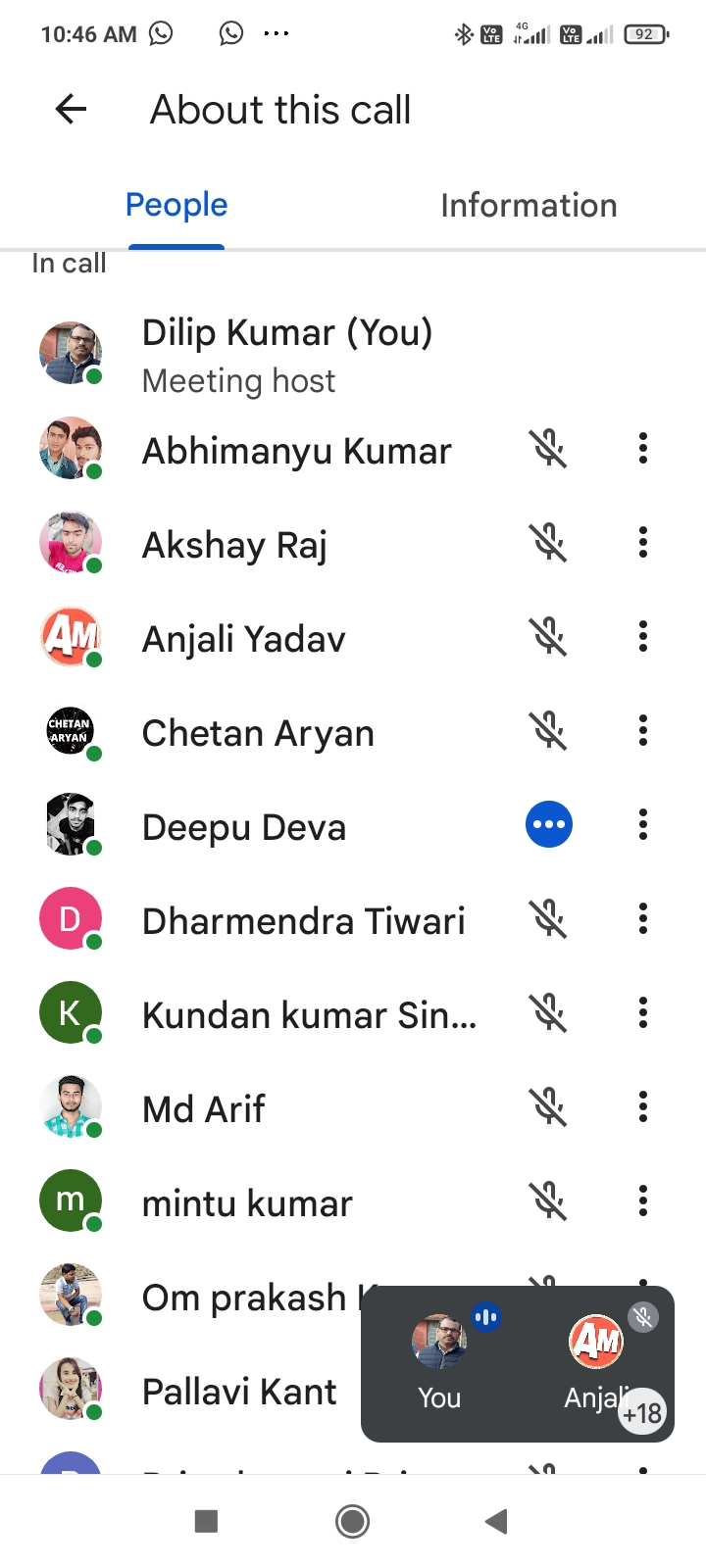Switch to the Information tab
Screen dimensions: 706x1568
529,206
